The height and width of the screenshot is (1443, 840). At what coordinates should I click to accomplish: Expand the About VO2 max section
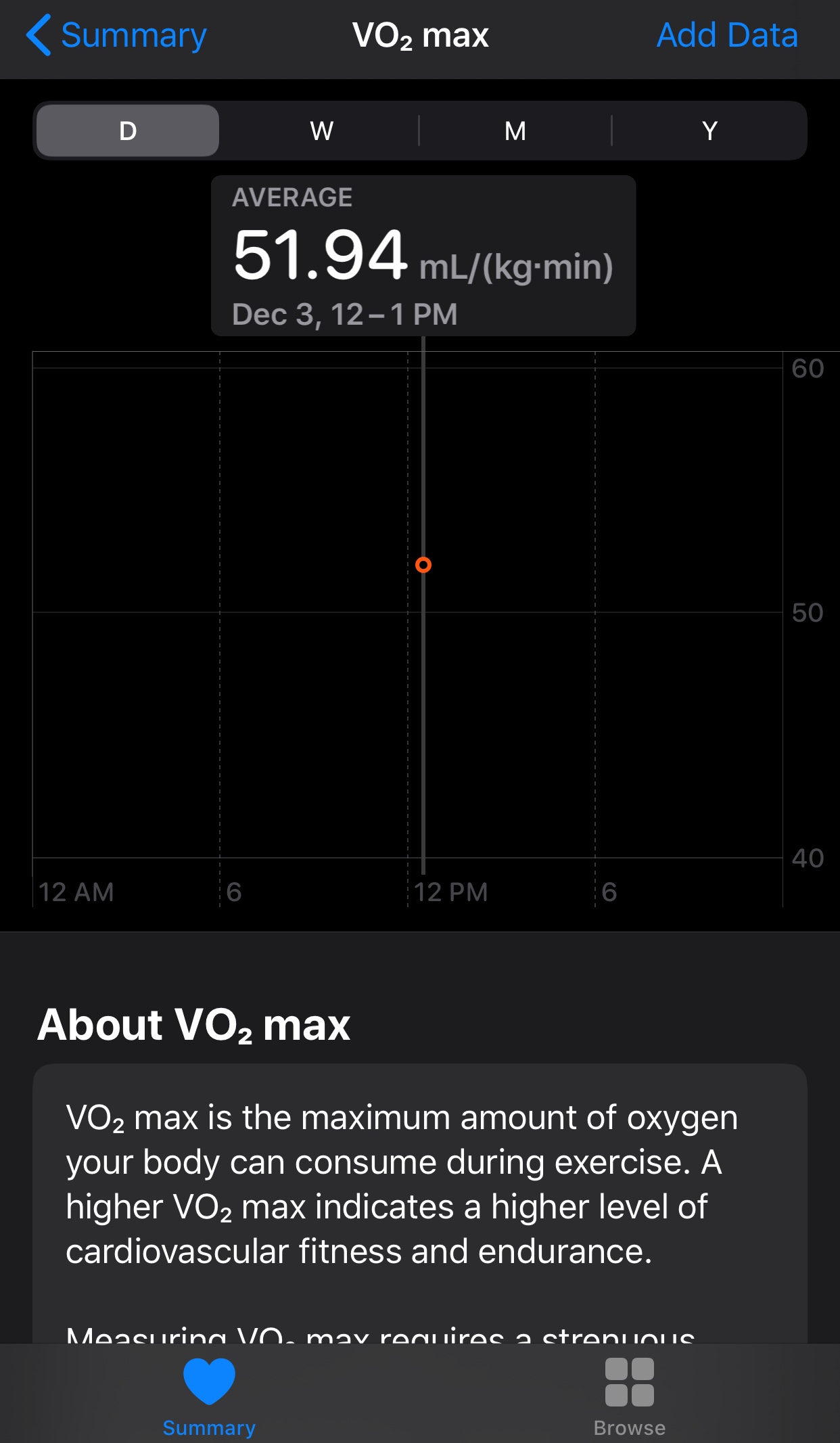tap(195, 1024)
